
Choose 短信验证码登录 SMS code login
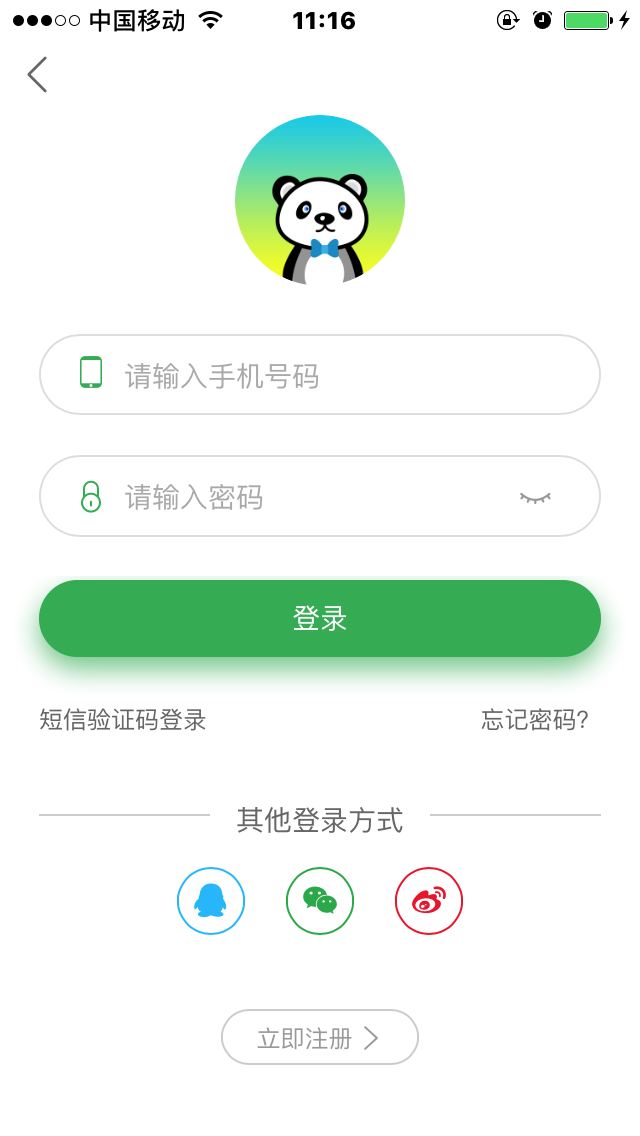tap(122, 720)
